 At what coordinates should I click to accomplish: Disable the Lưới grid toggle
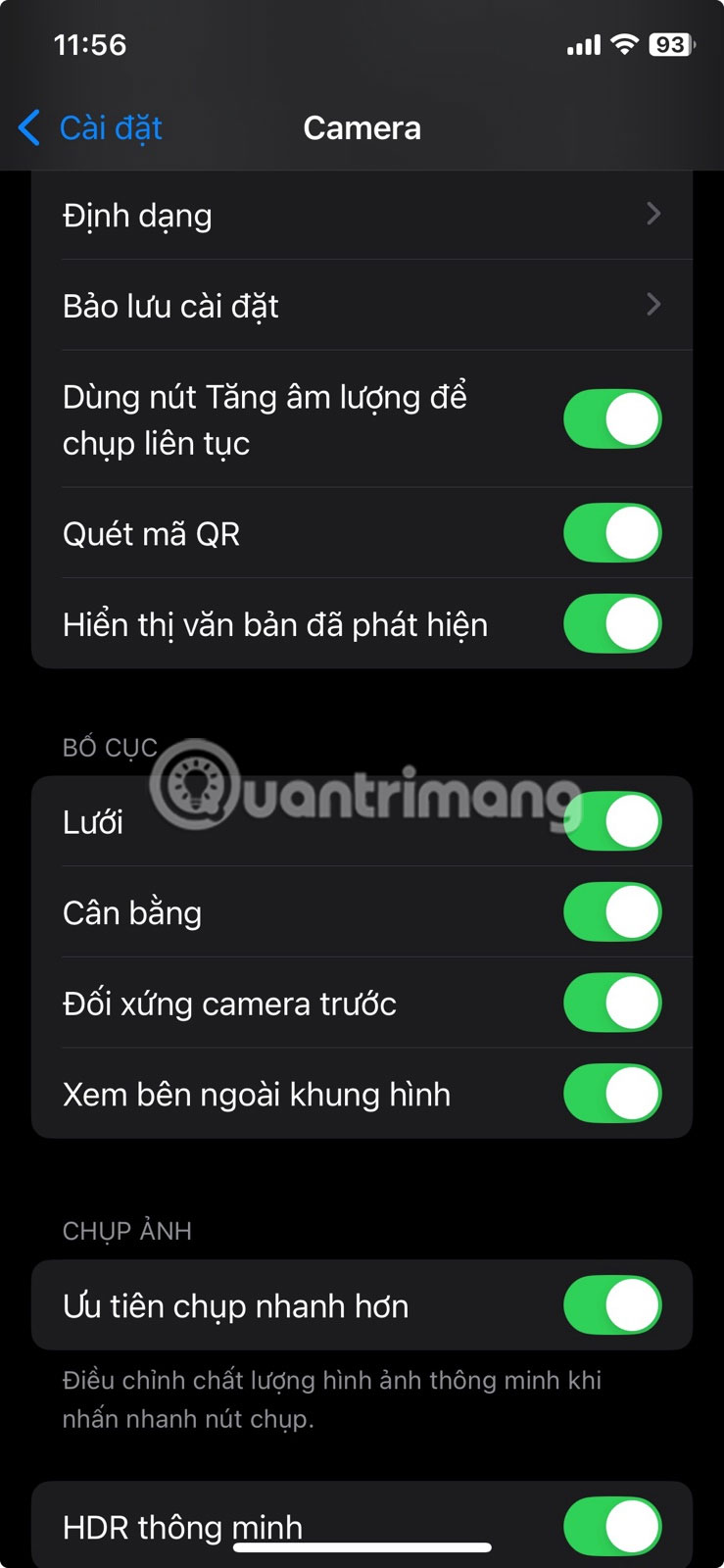coord(611,822)
